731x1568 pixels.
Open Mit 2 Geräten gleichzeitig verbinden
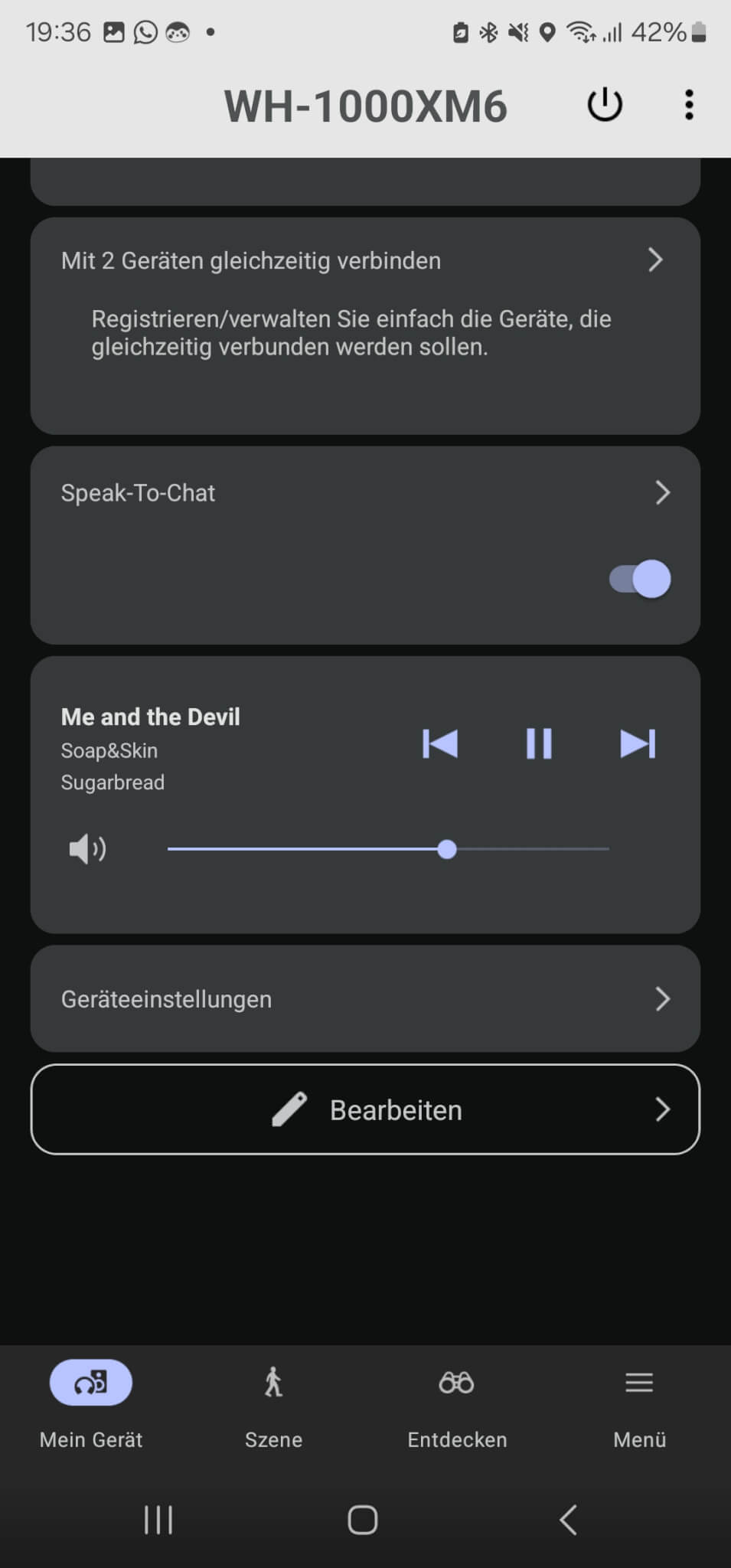pos(365,261)
